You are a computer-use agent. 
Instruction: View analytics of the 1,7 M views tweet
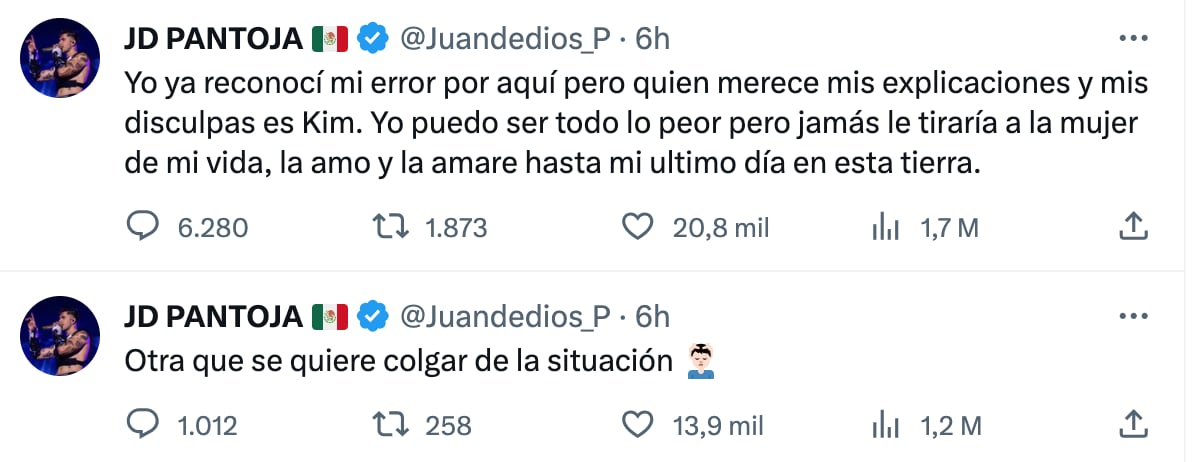coord(886,228)
